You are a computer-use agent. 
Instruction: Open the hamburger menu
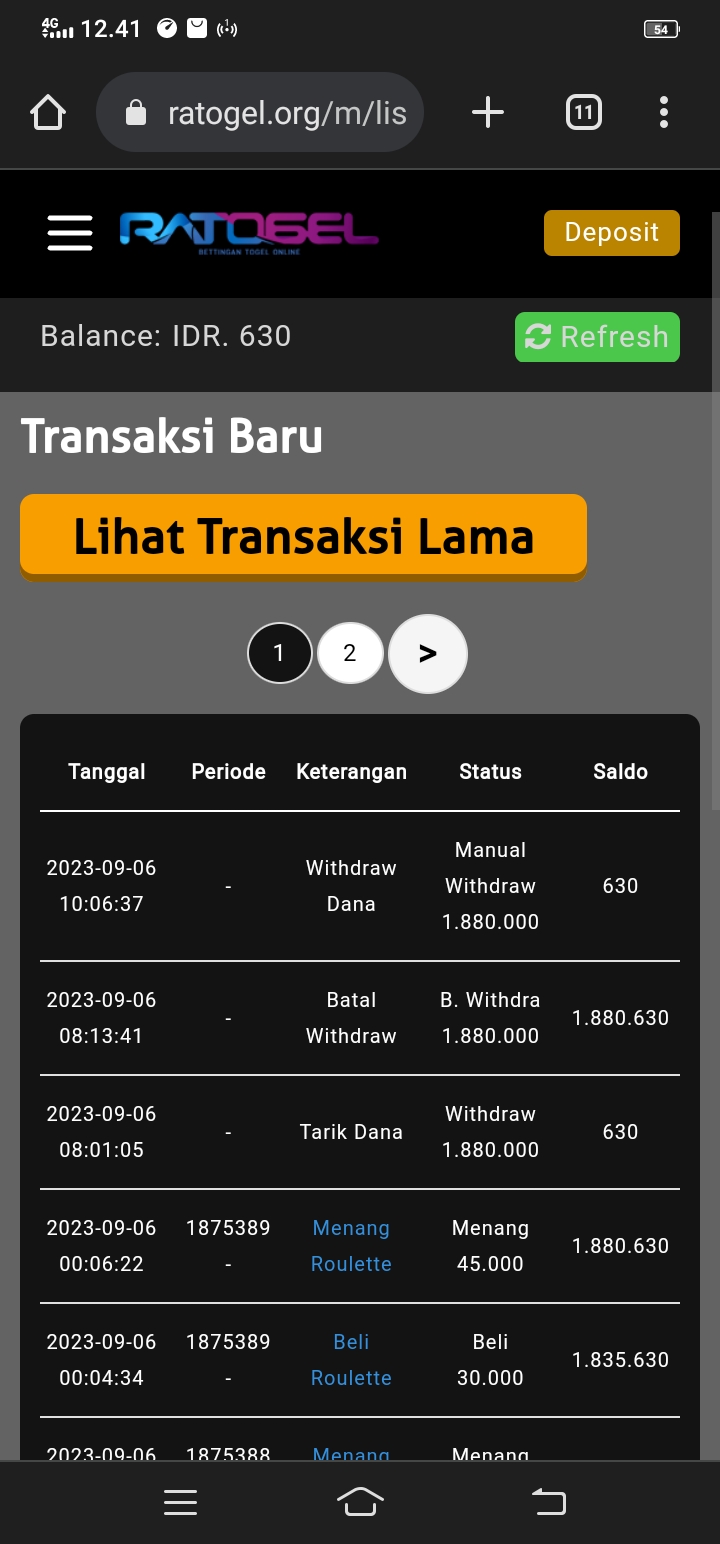pos(70,233)
